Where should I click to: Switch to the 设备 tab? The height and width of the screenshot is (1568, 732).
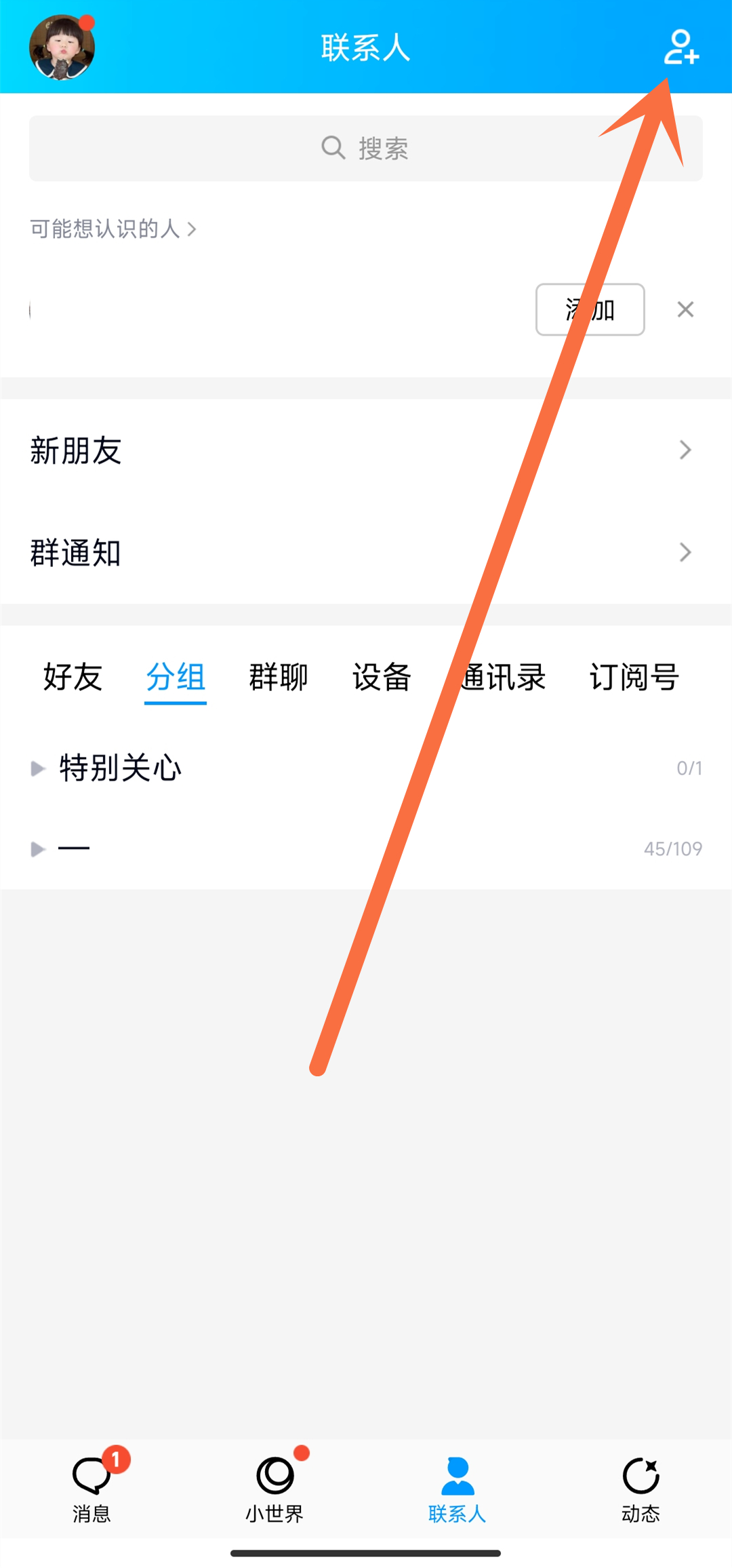382,677
